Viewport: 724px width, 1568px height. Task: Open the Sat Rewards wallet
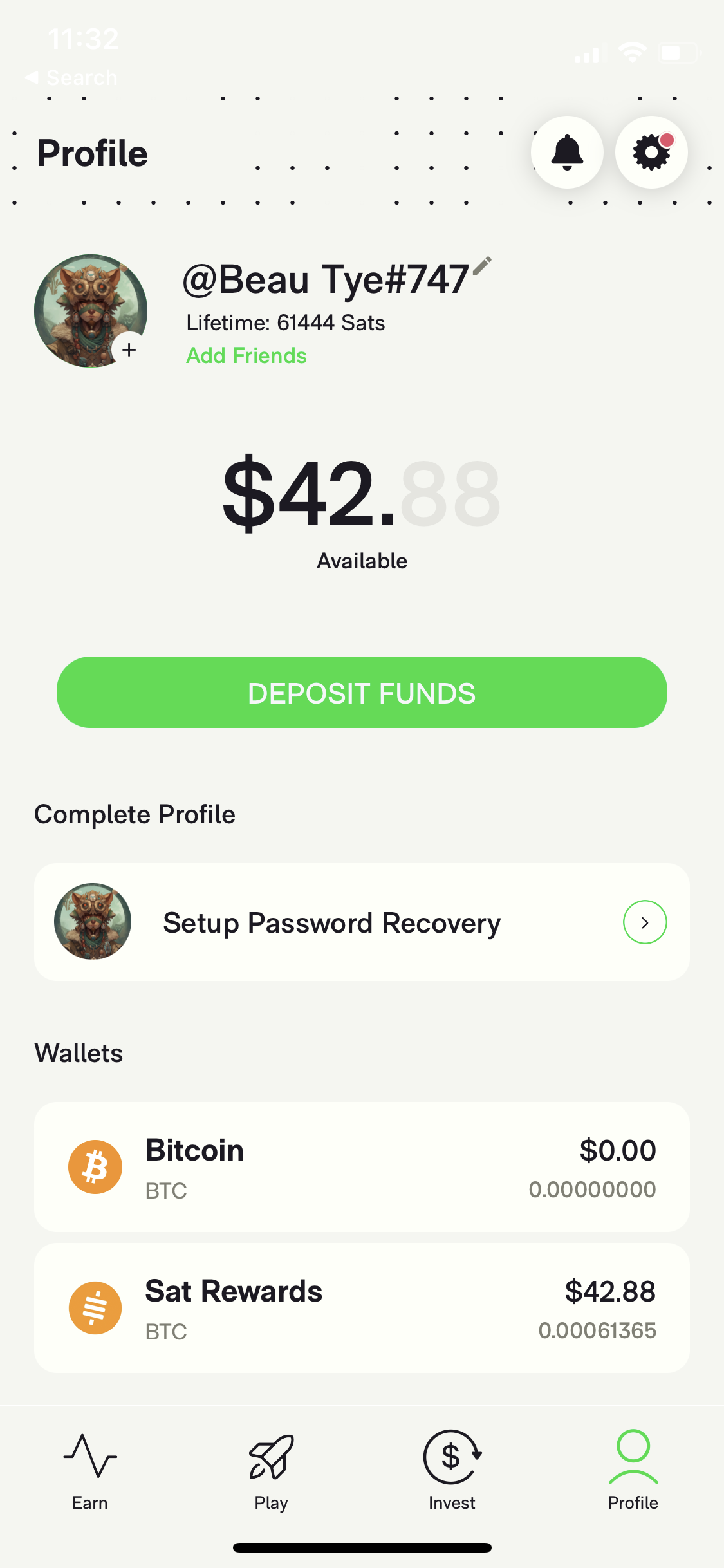pyautogui.click(x=362, y=1309)
